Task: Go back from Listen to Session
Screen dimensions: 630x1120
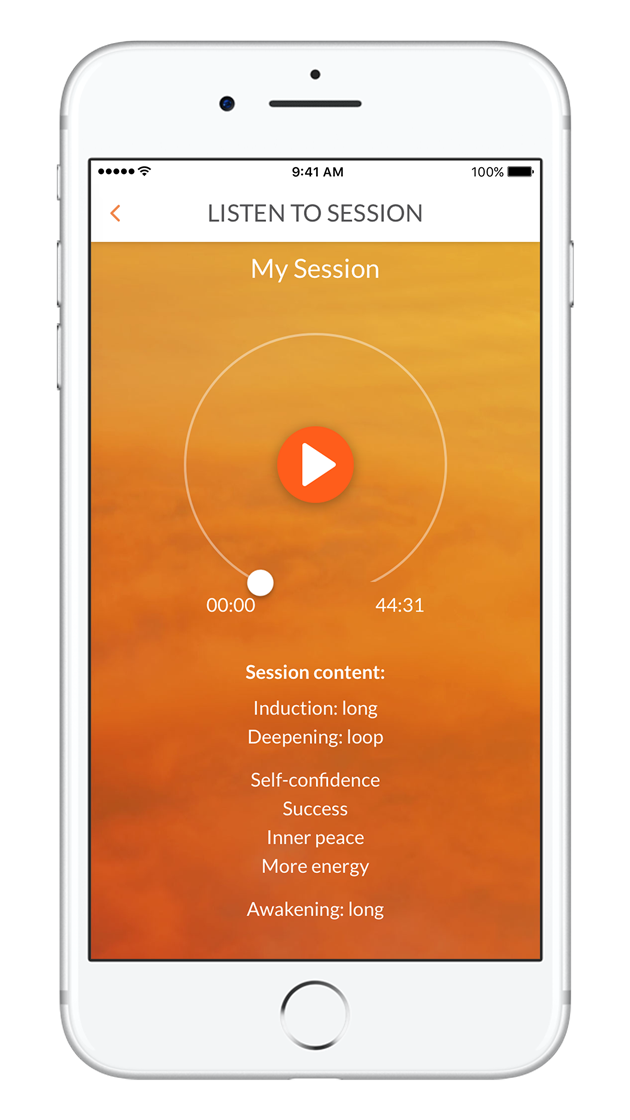Action: click(x=115, y=213)
